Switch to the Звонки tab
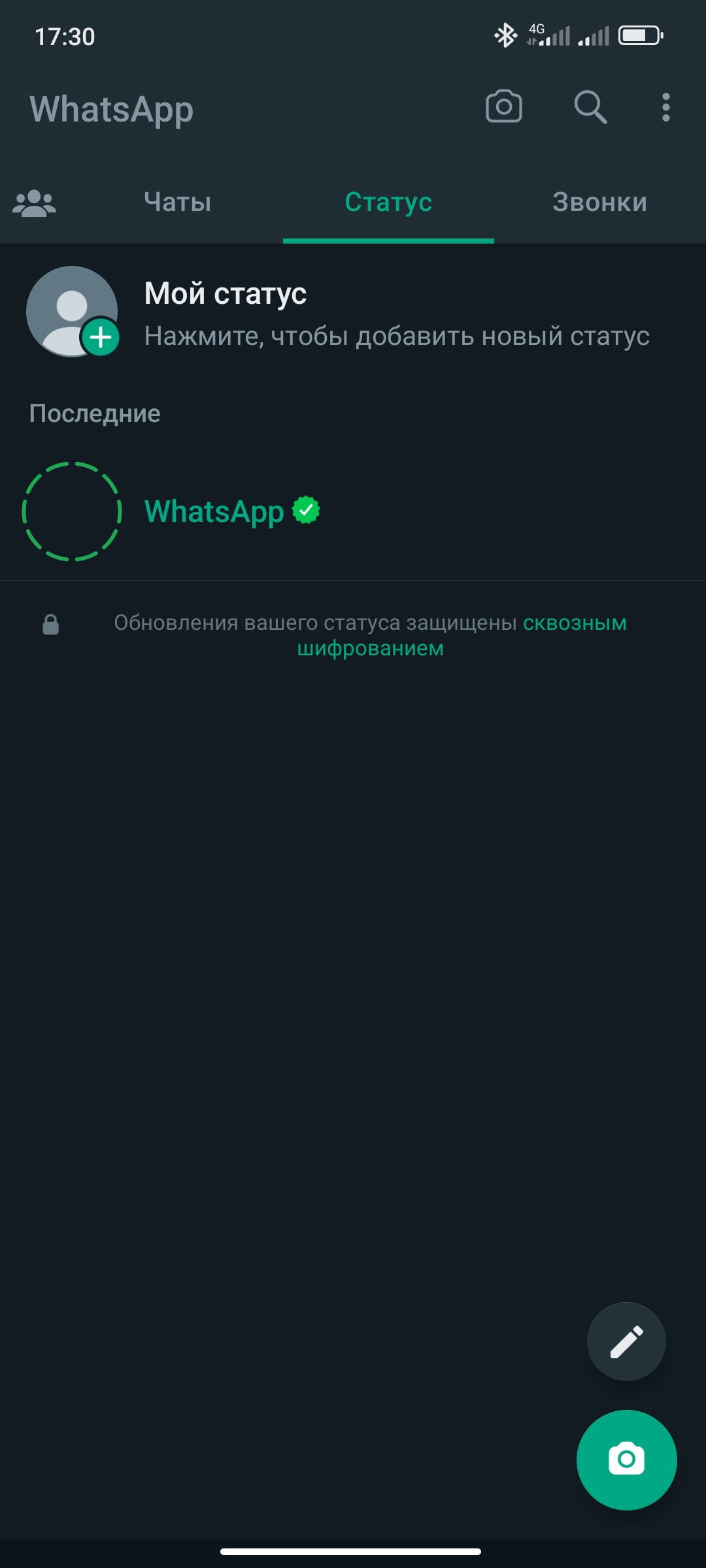Image resolution: width=706 pixels, height=1568 pixels. click(x=599, y=202)
